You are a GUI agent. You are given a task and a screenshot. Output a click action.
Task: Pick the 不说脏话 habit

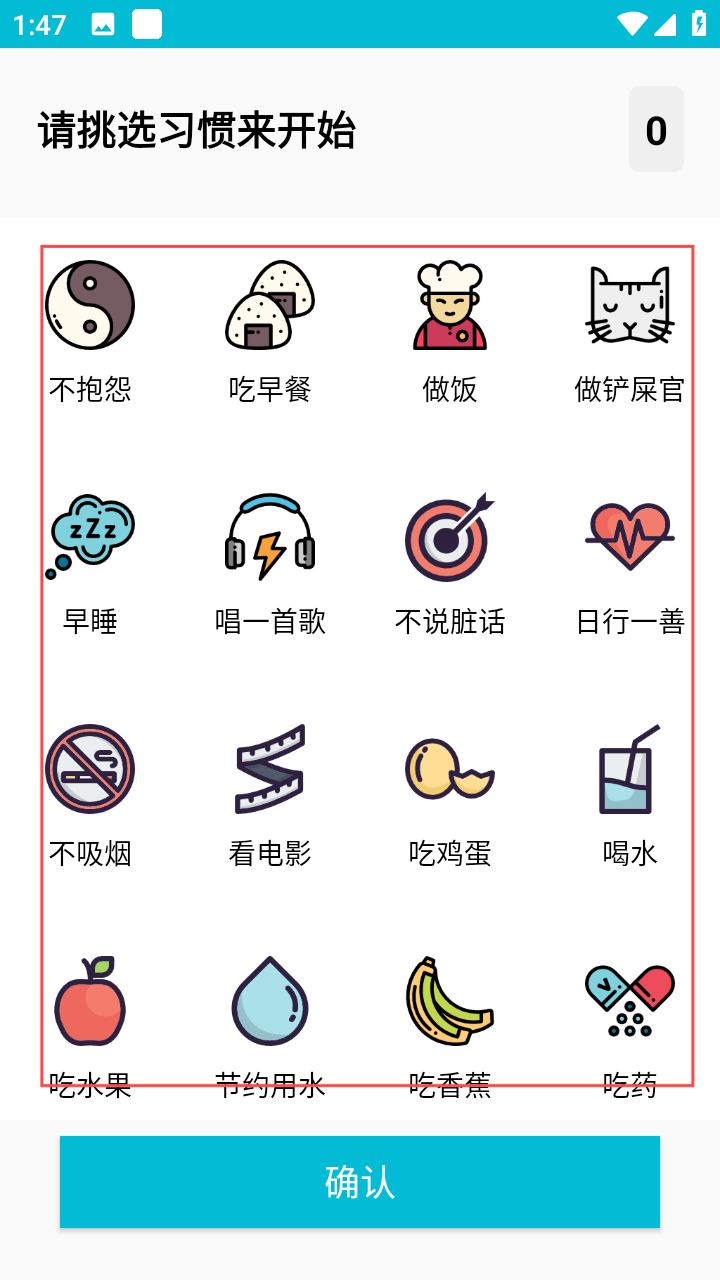(450, 564)
